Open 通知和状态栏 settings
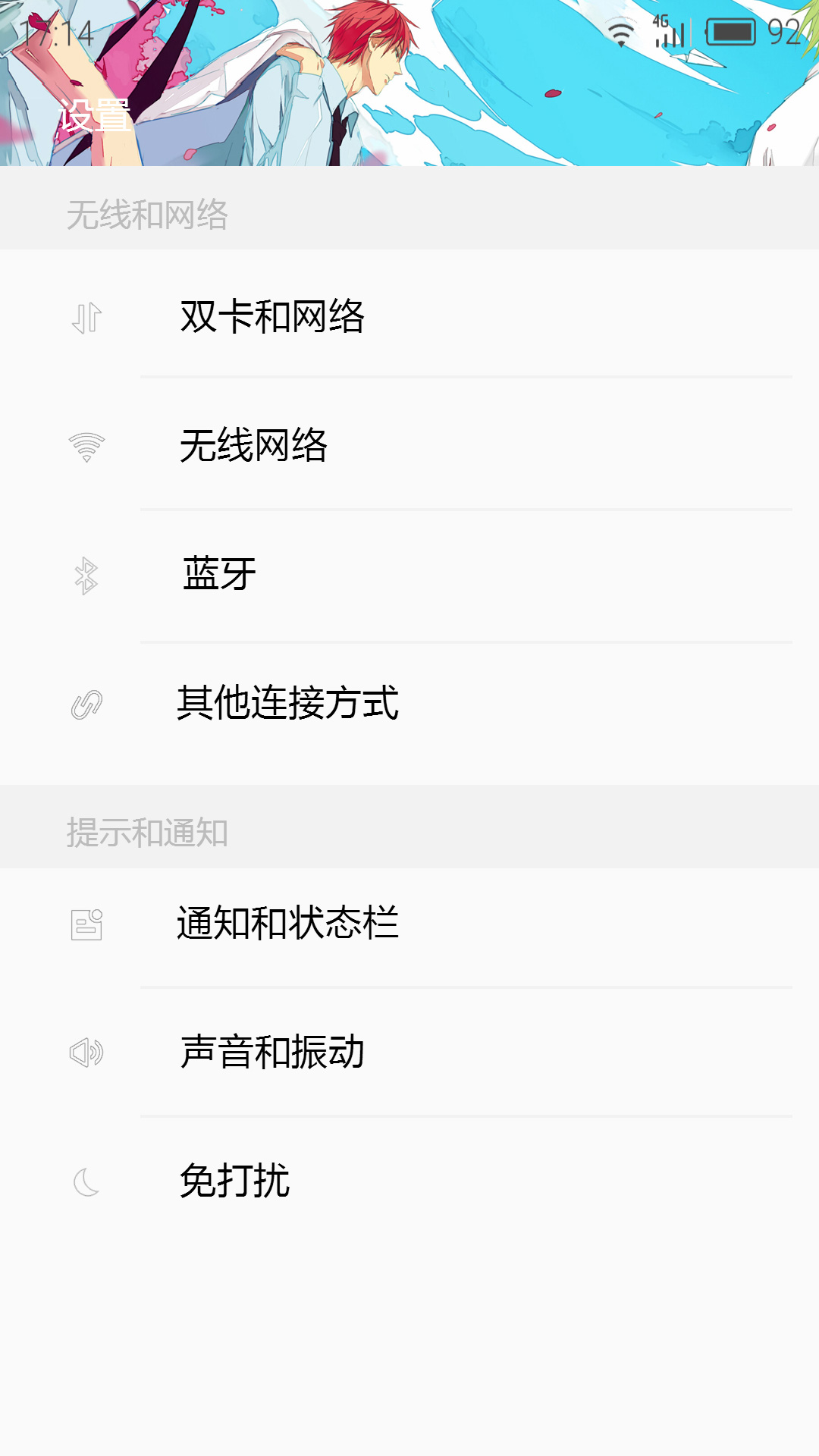The image size is (819, 1456). tap(288, 924)
